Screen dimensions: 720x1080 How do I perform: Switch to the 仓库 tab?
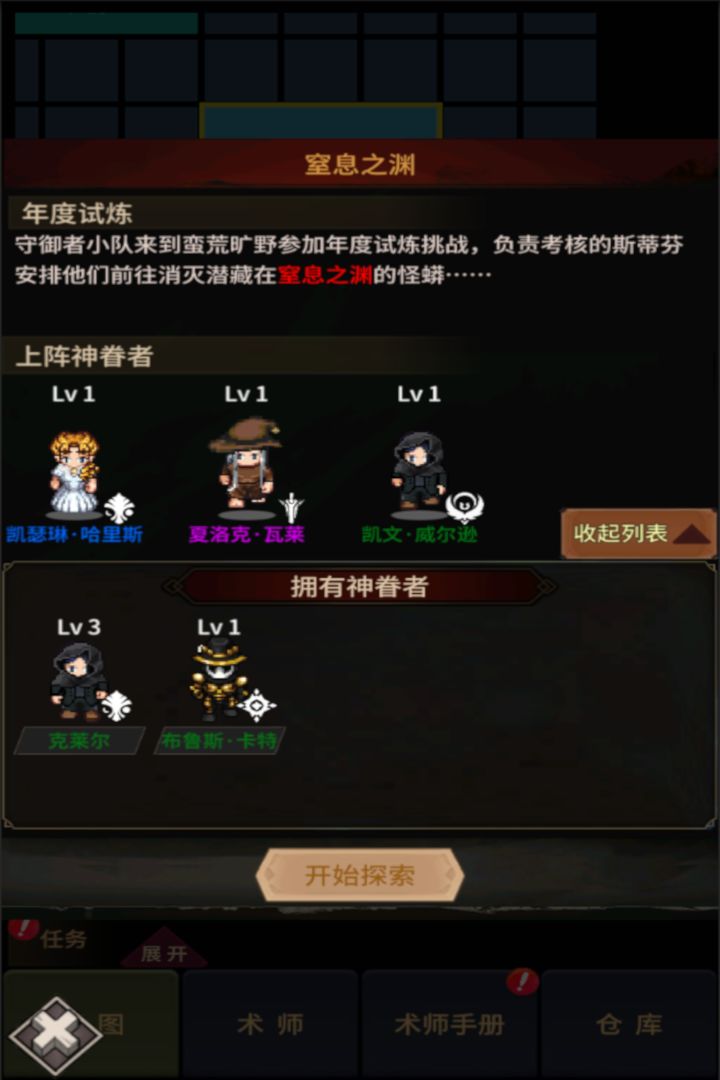point(629,1024)
